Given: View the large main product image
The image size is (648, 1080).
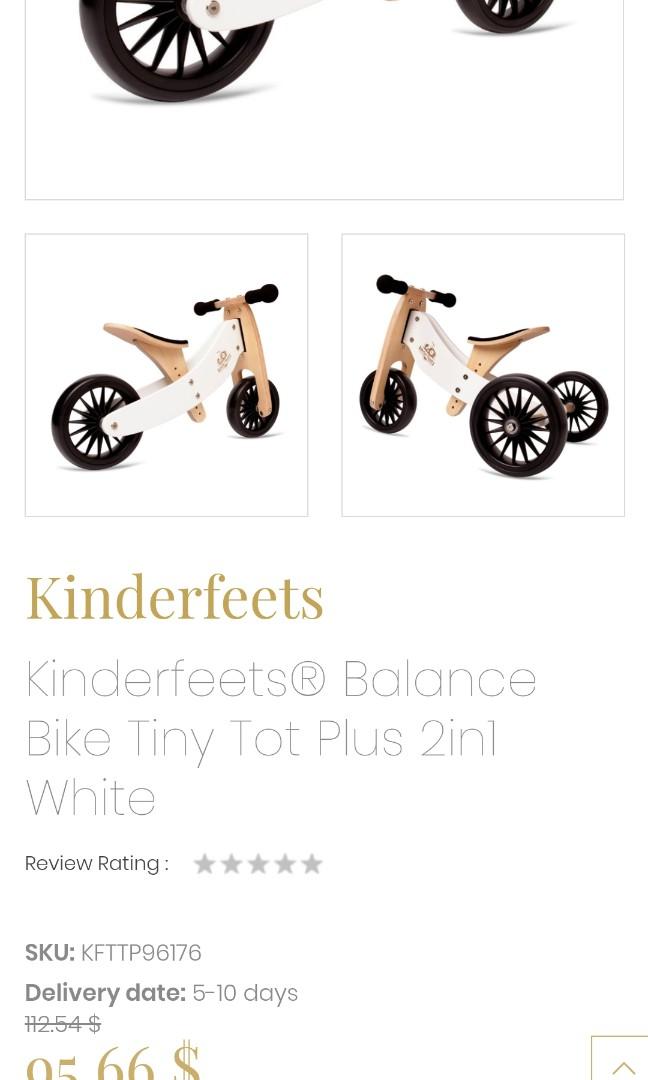Looking at the screenshot, I should (x=324, y=90).
